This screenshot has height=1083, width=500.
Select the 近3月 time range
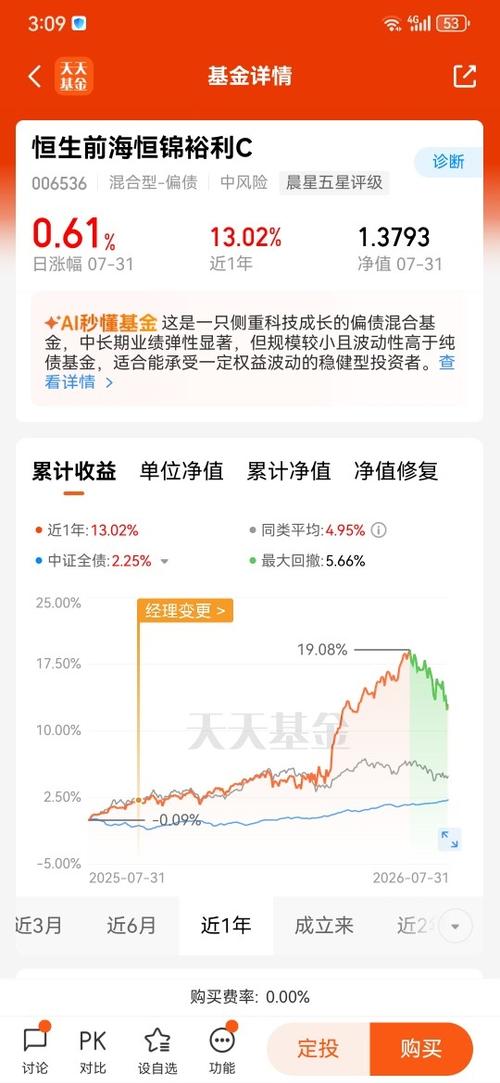point(38,925)
